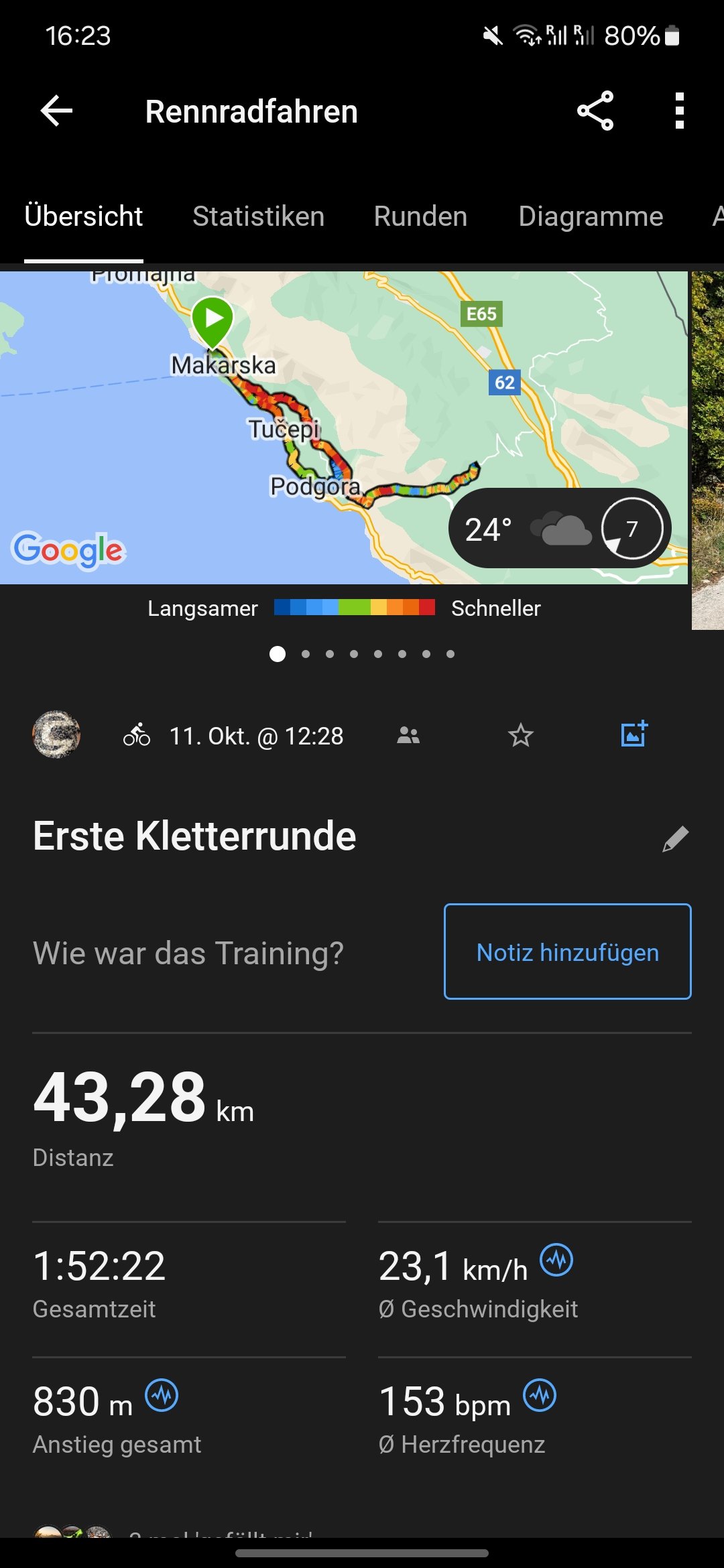Image resolution: width=724 pixels, height=1568 pixels.
Task: Select the Übersicht tab
Action: point(84,216)
